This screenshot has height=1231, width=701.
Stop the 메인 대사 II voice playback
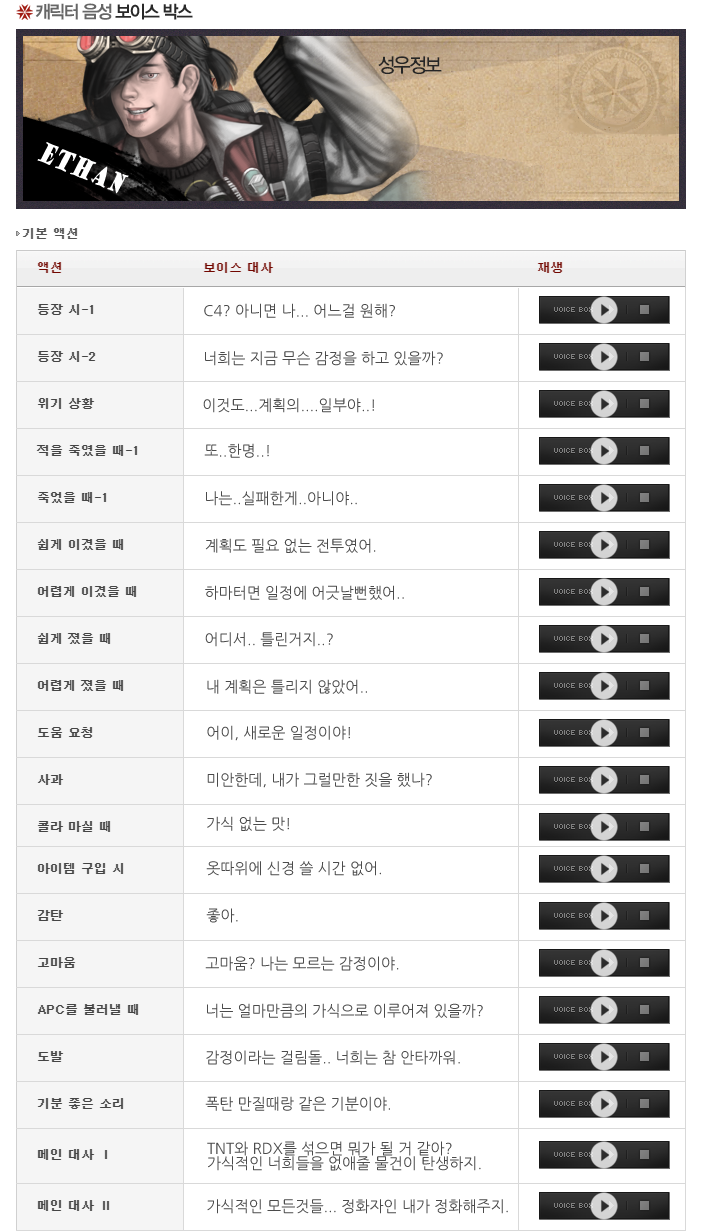point(645,1206)
